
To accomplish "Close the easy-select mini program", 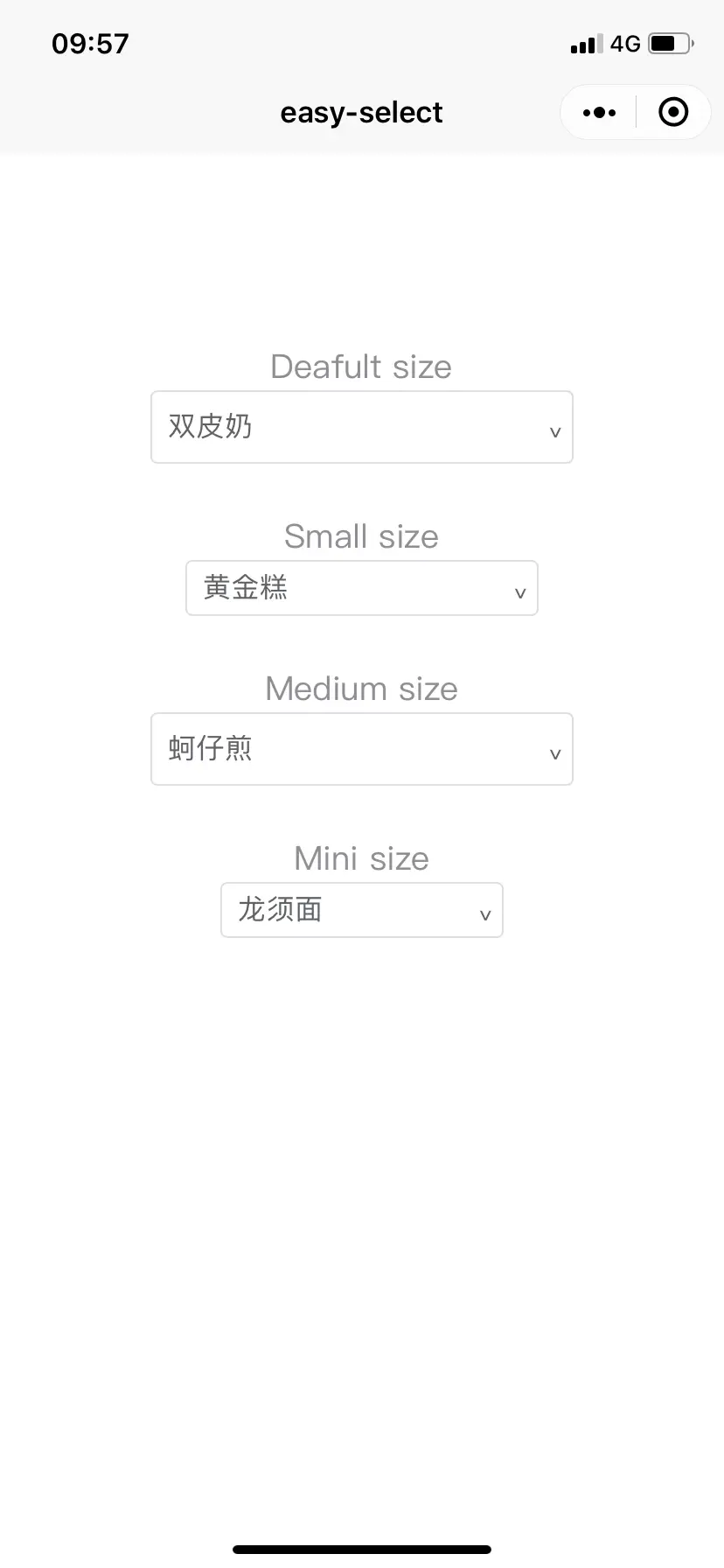I will click(672, 113).
